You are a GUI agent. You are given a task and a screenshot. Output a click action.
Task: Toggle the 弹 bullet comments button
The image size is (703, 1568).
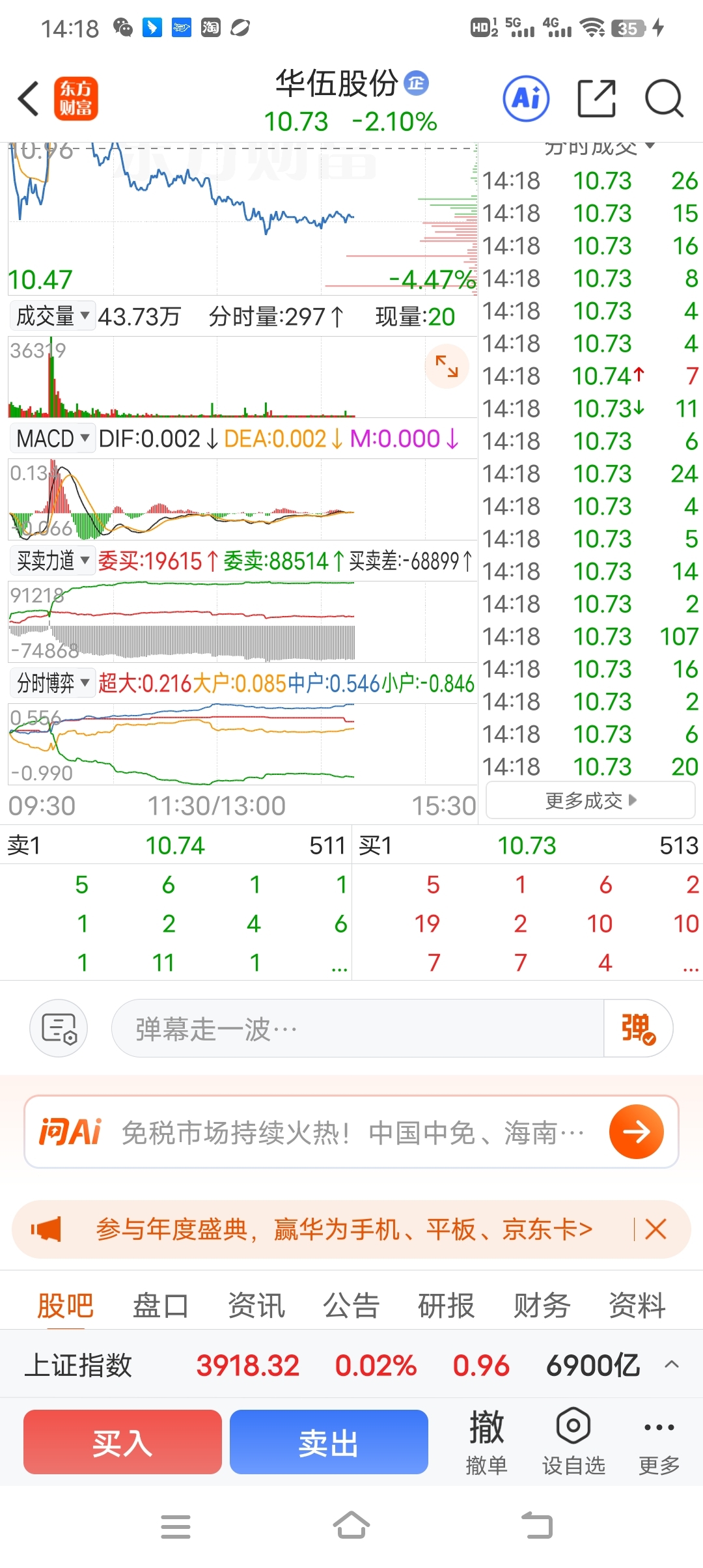coord(638,1029)
